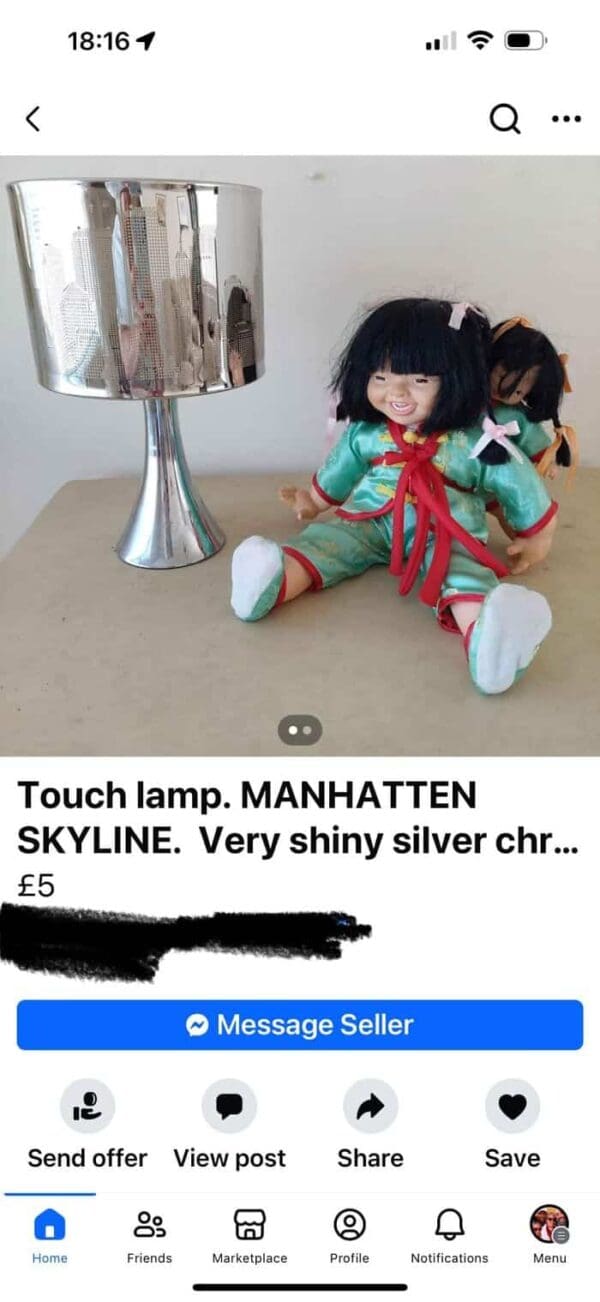Switch to the Home tab
The image size is (600, 1302).
tap(49, 1235)
